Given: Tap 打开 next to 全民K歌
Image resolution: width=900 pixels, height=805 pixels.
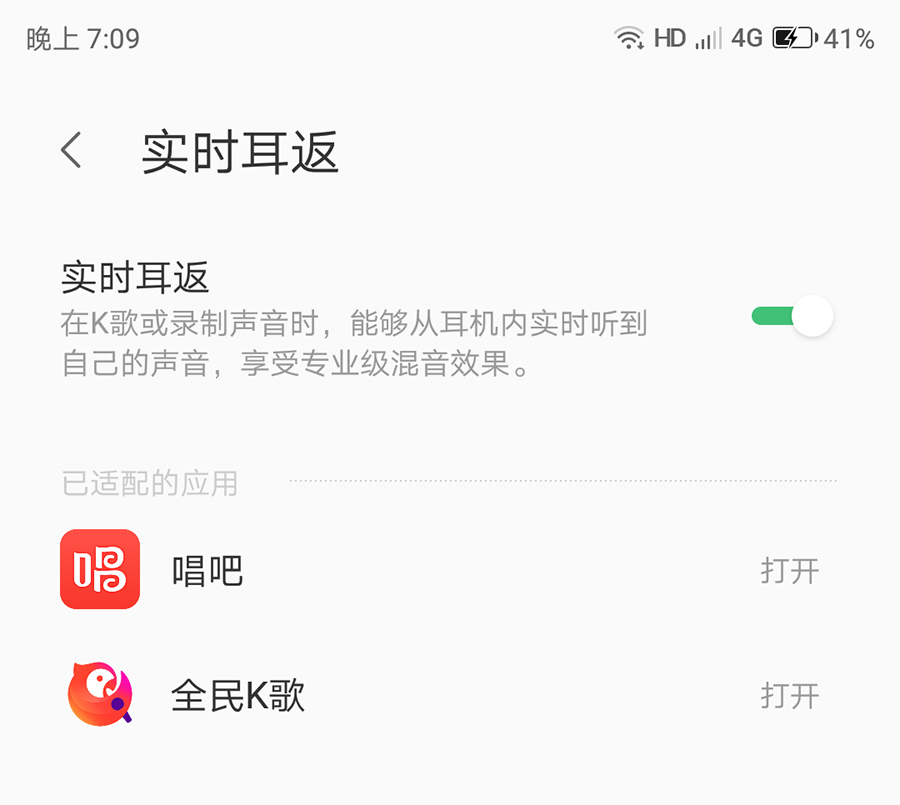Looking at the screenshot, I should click(x=789, y=695).
